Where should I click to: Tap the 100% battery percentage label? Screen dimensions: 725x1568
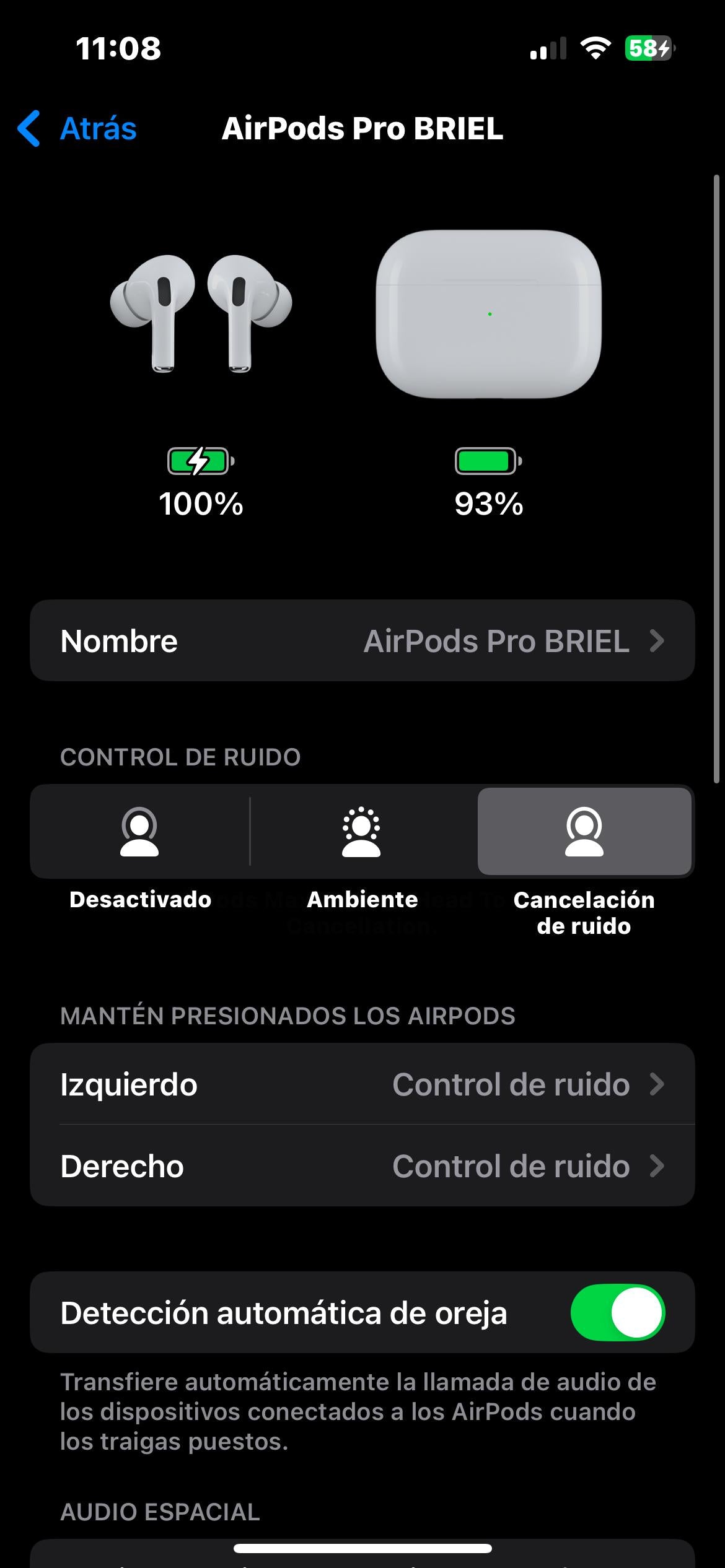point(200,503)
